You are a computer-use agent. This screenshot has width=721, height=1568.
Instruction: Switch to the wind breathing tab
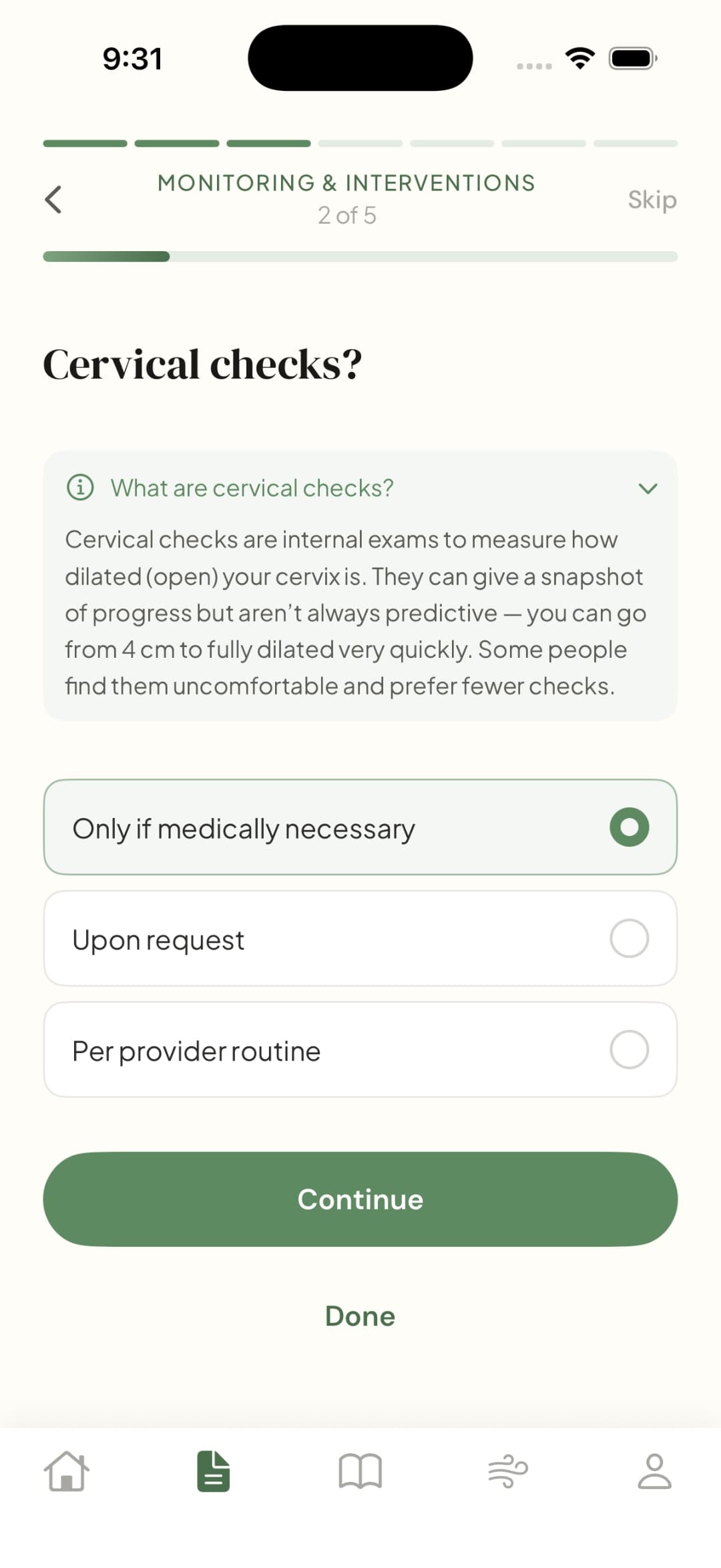pos(507,1471)
